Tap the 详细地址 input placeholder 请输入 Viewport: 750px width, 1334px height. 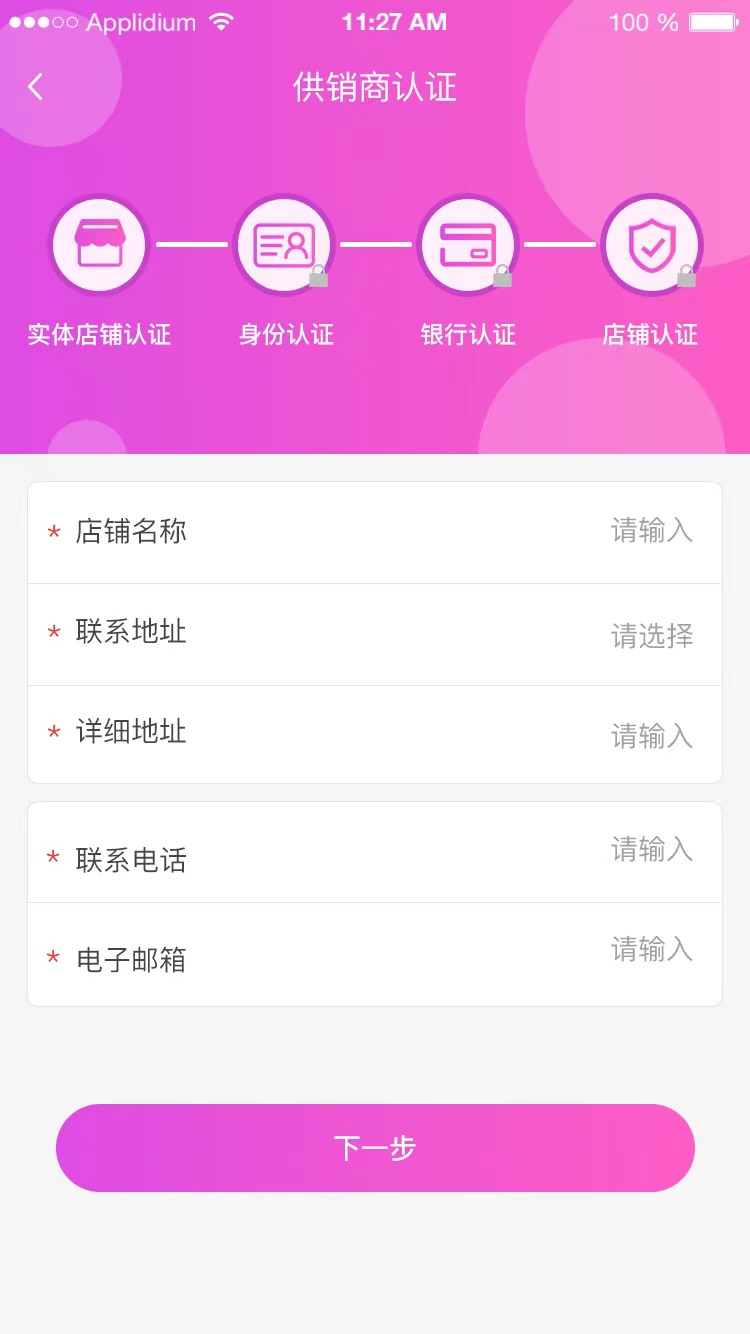pos(651,732)
